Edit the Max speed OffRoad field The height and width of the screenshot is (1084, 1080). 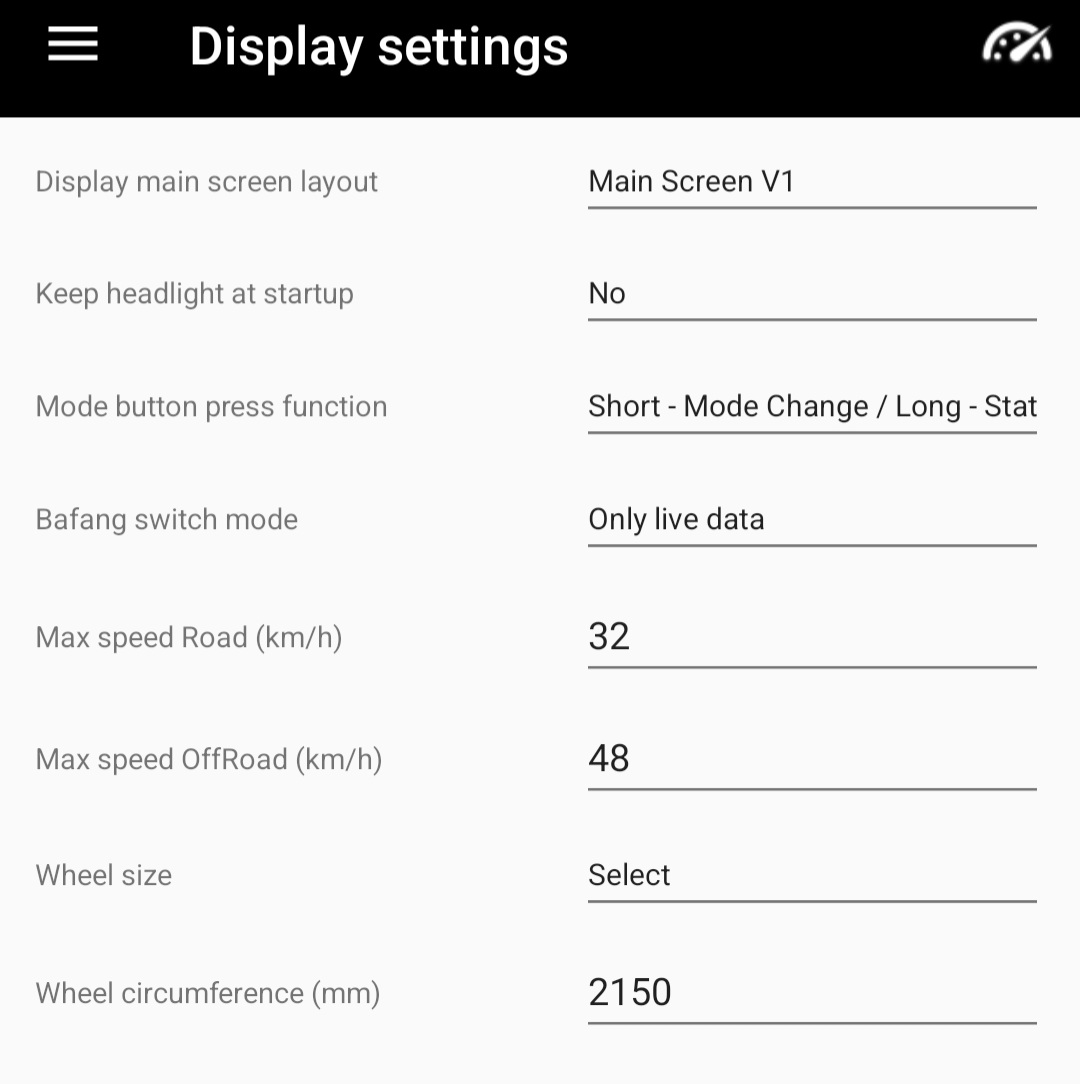pos(811,759)
